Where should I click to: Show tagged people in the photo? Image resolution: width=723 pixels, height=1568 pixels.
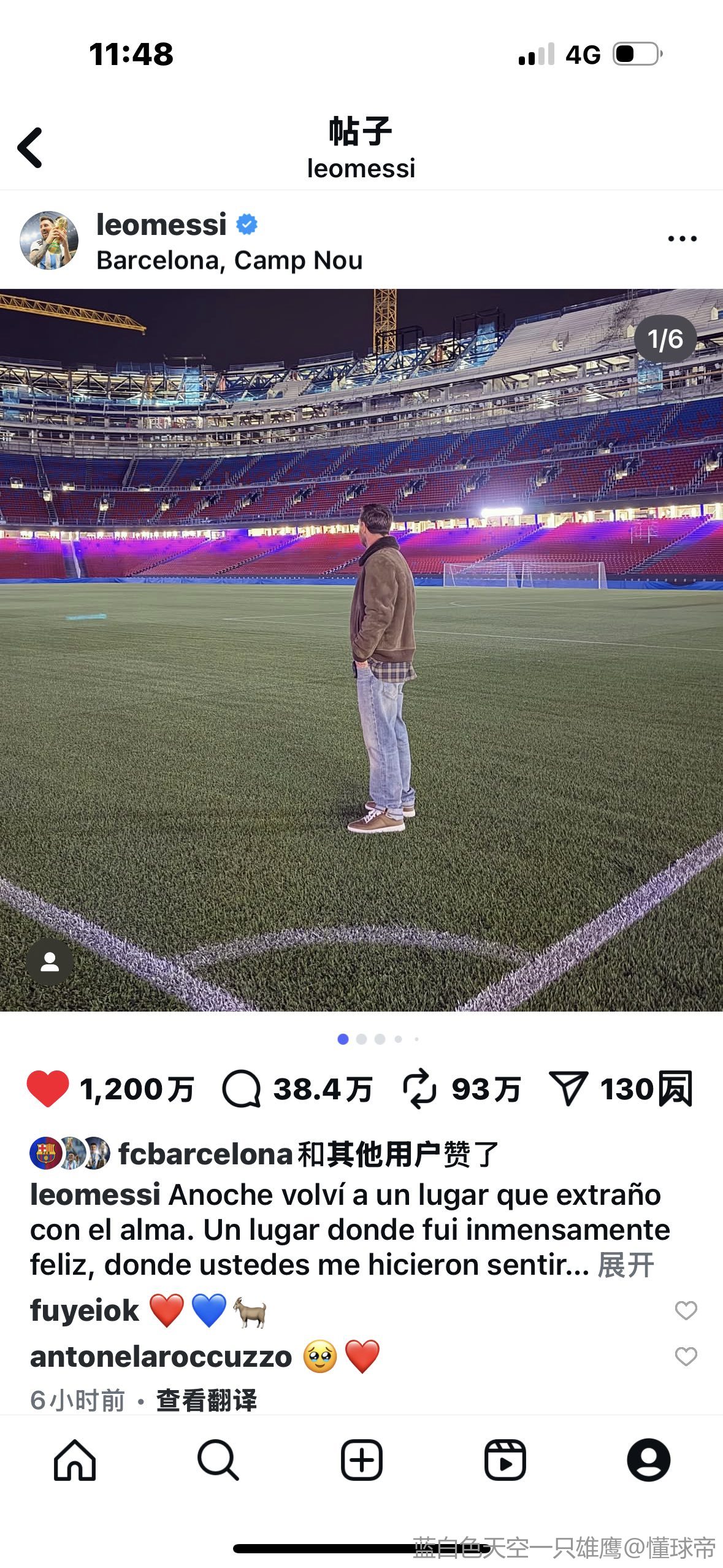tap(50, 961)
